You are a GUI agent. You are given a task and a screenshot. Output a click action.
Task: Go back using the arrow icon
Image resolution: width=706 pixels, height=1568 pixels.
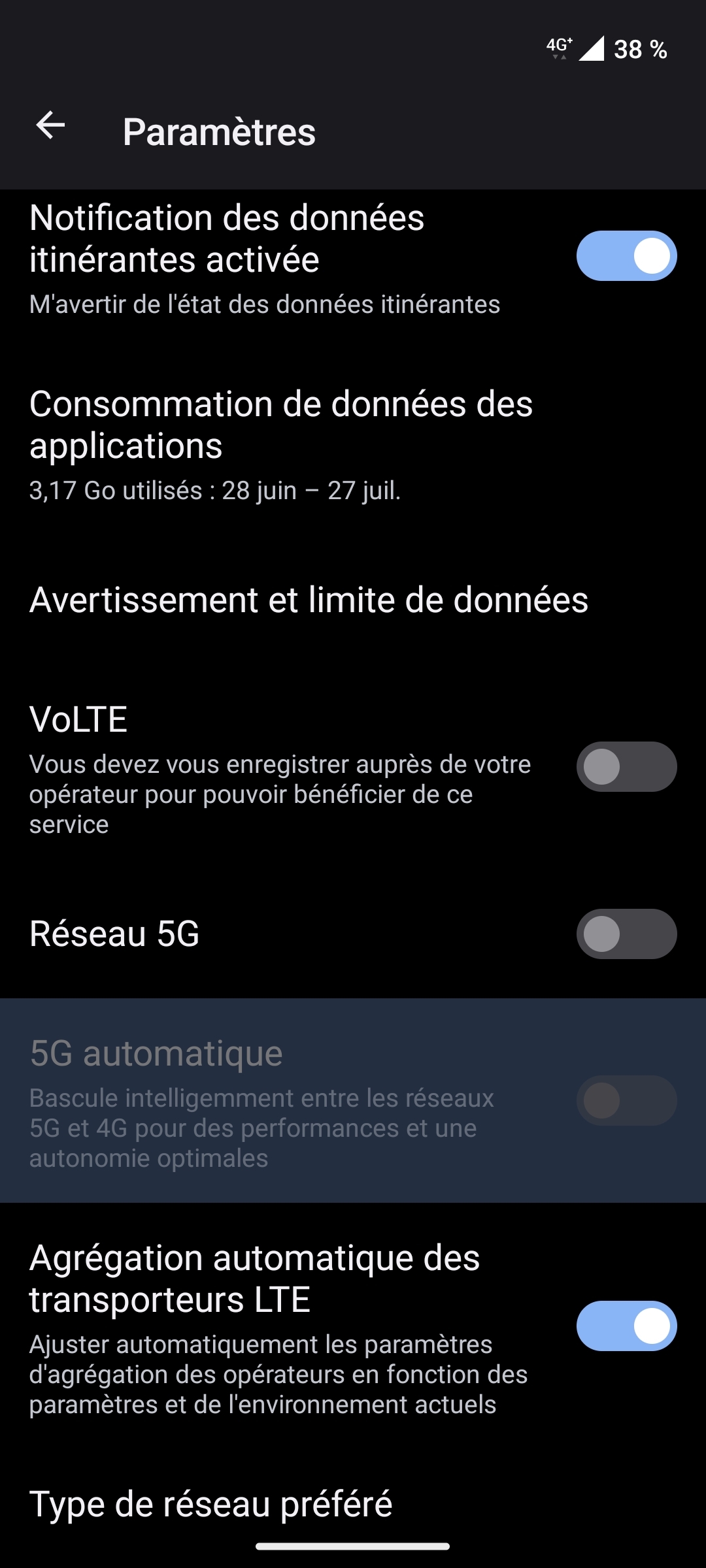(50, 125)
